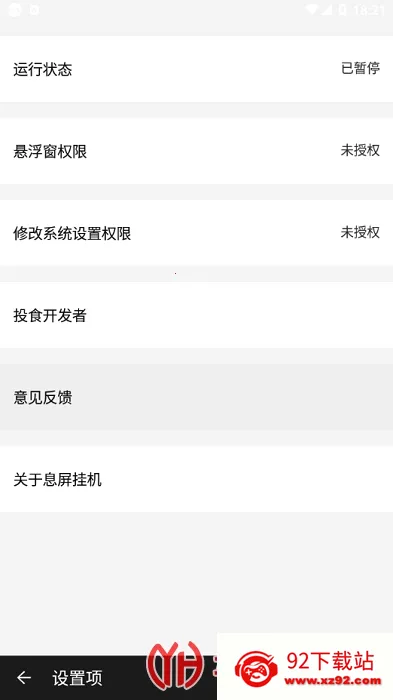Open 意见反馈 feedback
Viewport: 393px width, 700px height.
point(196,397)
